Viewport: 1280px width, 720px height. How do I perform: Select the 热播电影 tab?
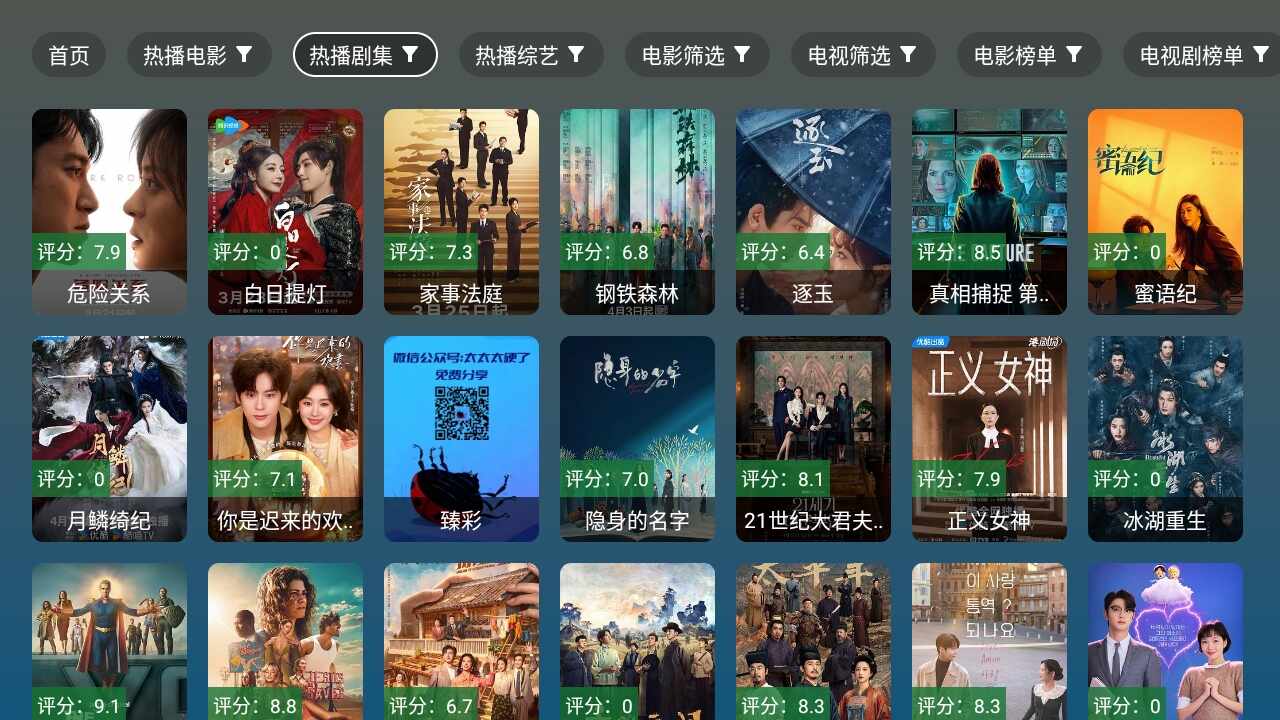(199, 55)
